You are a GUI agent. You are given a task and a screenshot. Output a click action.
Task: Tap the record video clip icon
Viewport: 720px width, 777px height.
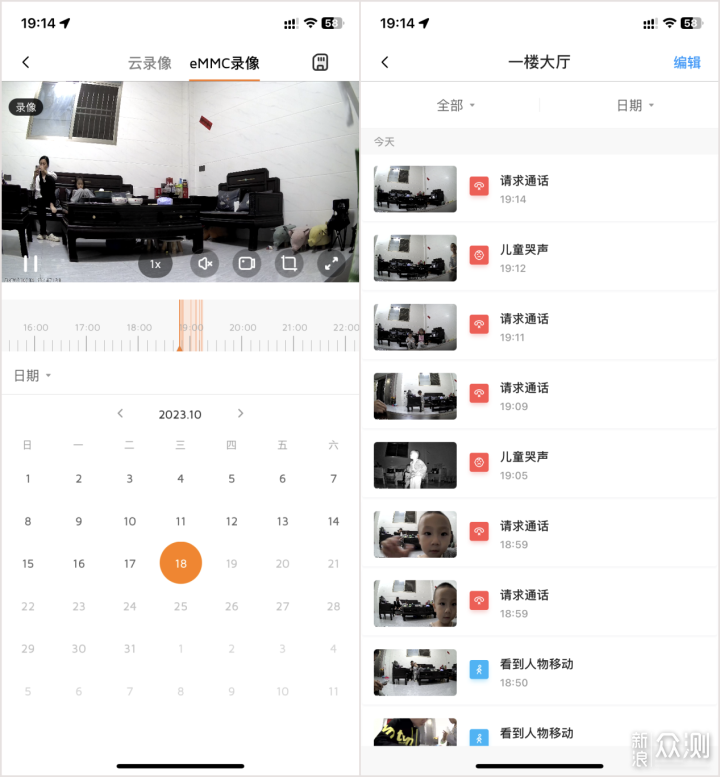click(246, 264)
